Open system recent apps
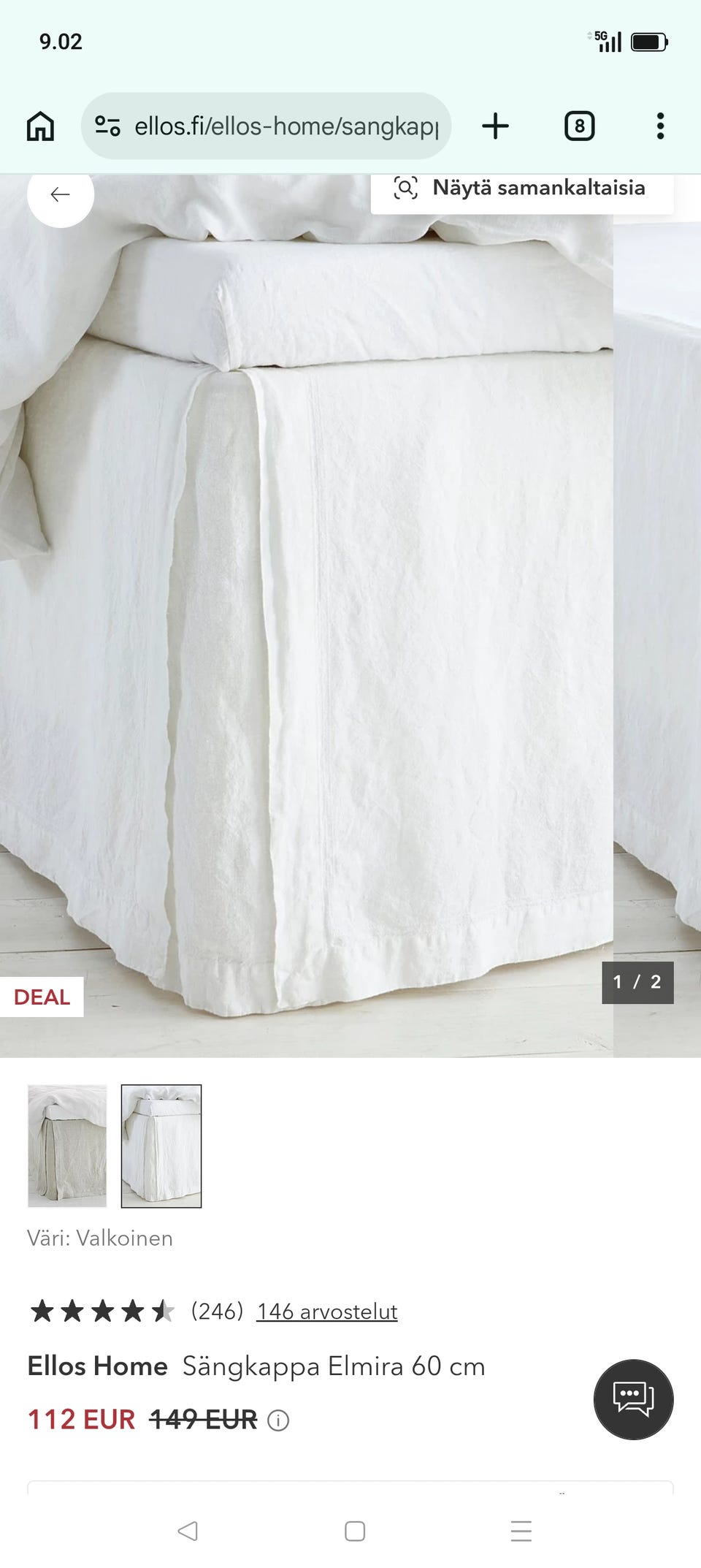 pos(521,1531)
